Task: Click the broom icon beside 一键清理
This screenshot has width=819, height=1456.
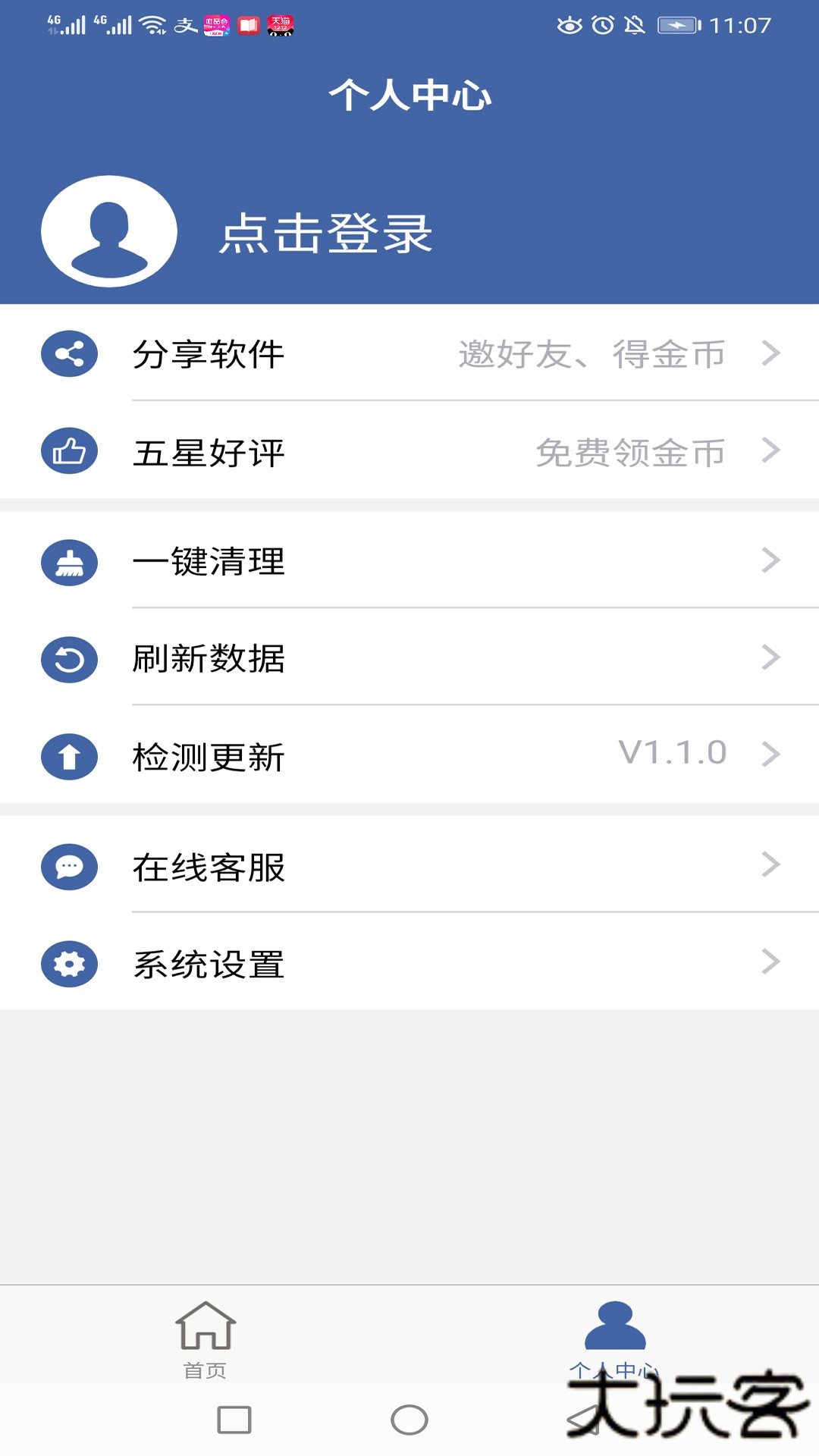Action: [x=68, y=563]
